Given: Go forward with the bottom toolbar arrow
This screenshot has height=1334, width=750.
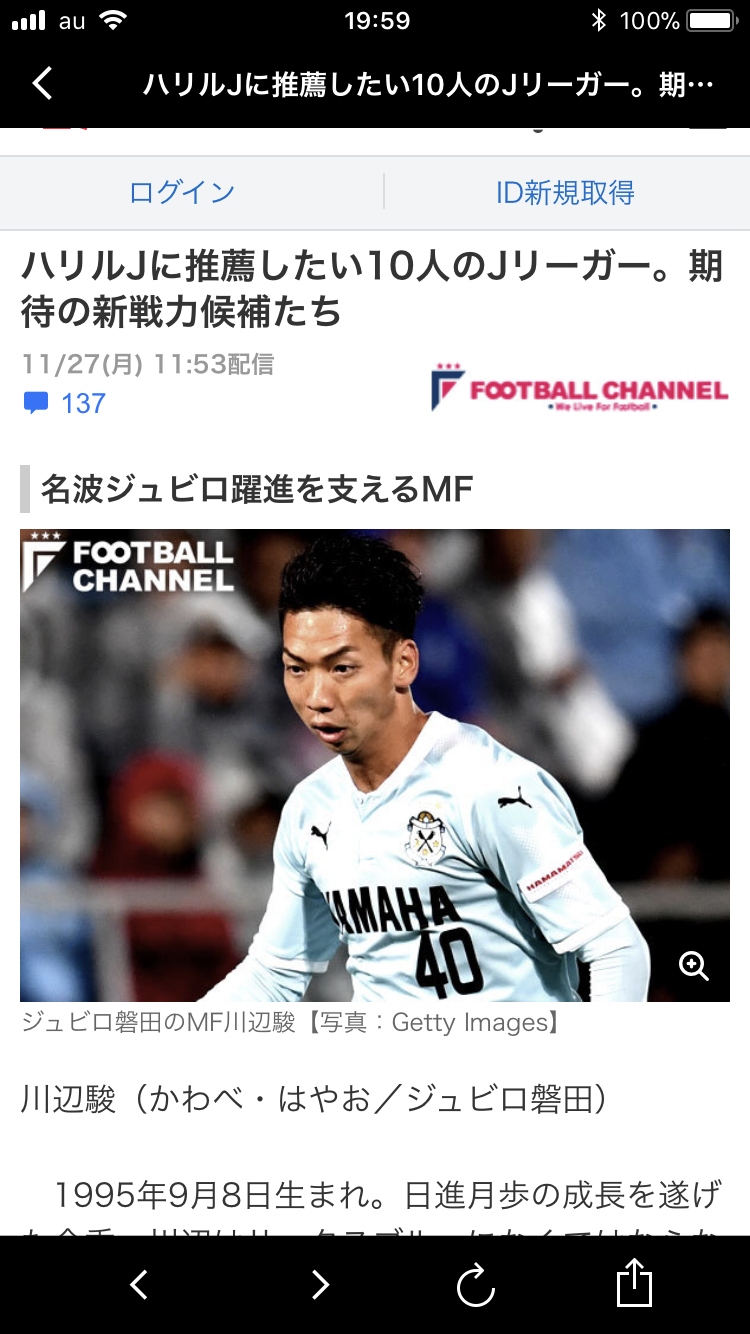Looking at the screenshot, I should (320, 1285).
